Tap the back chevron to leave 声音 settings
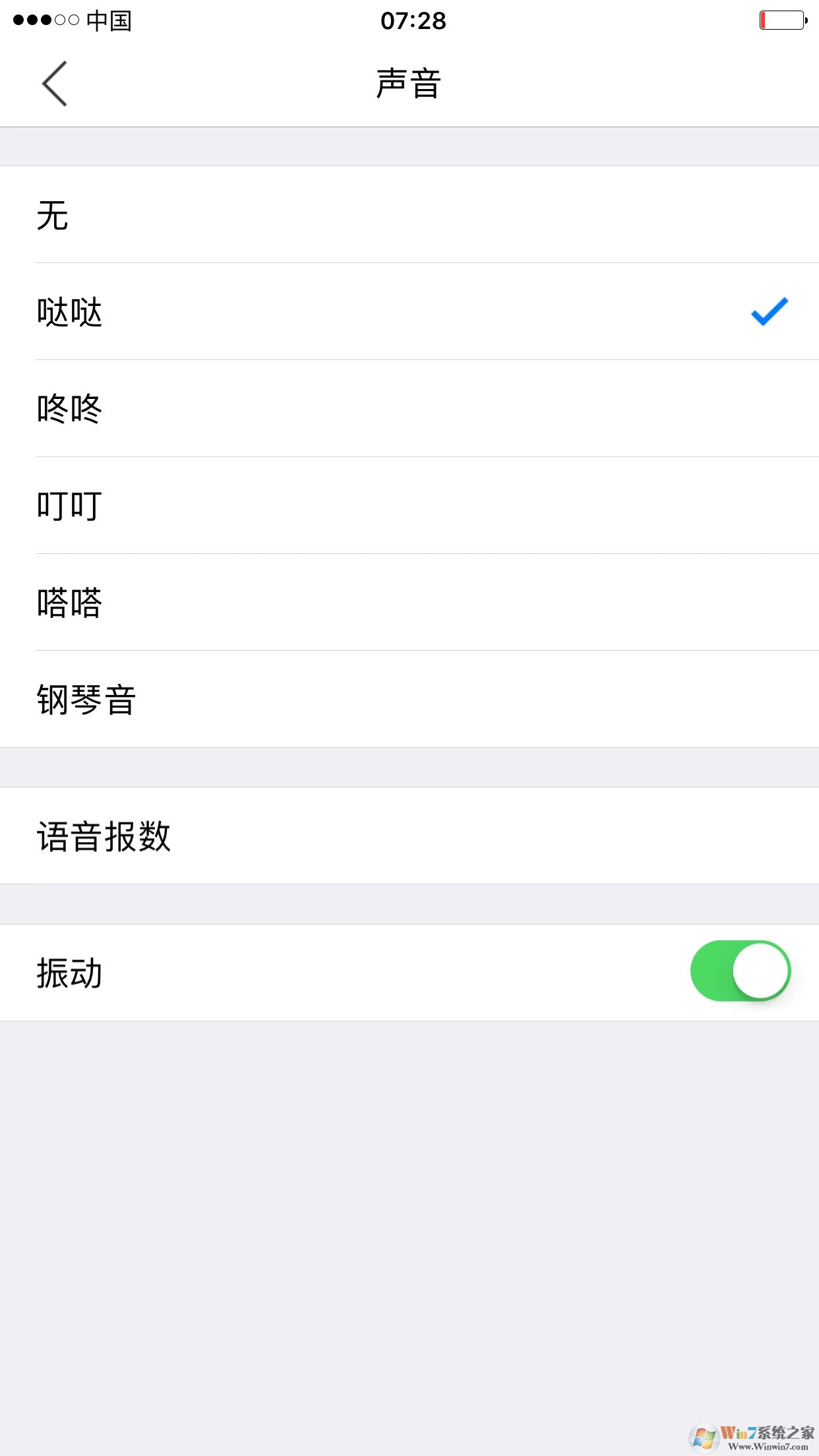 tap(55, 84)
